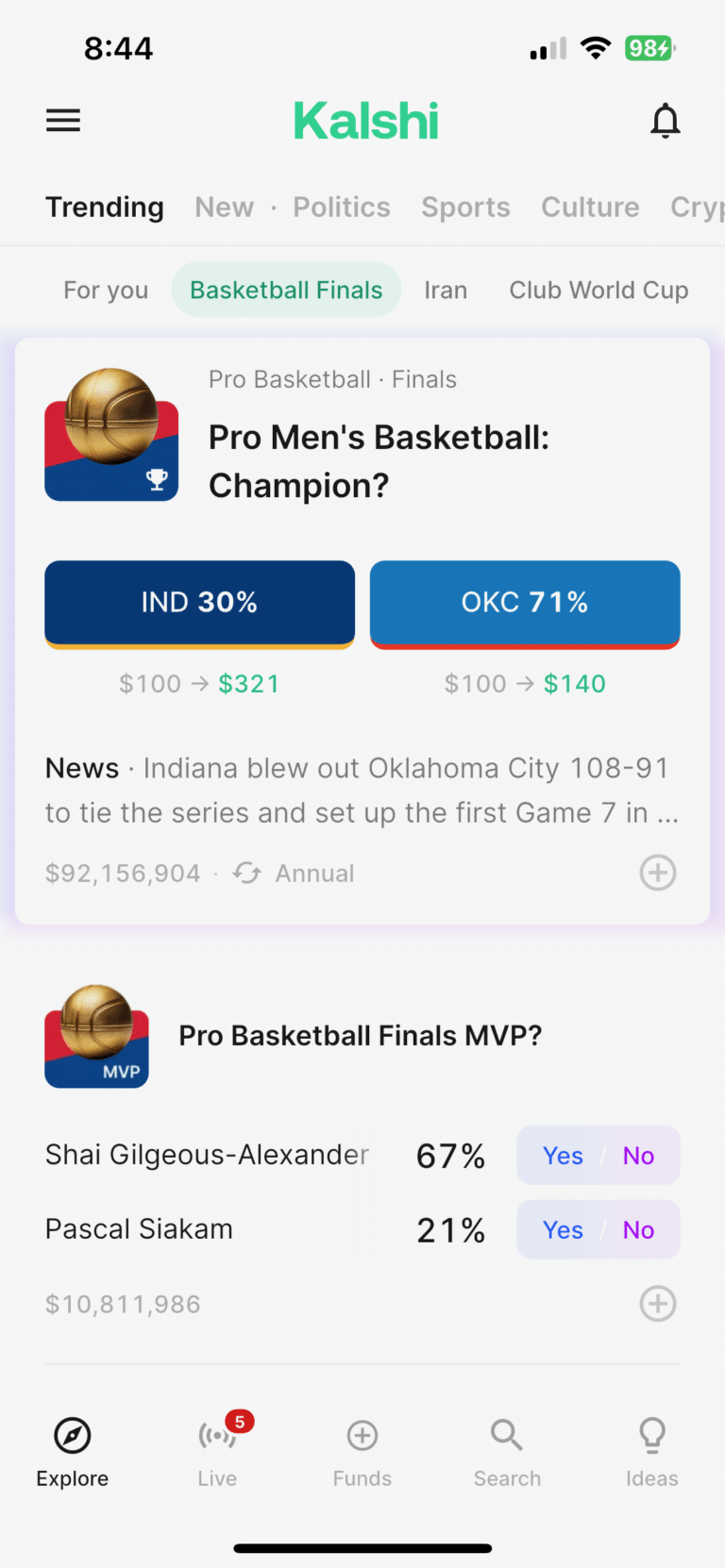Select Yes for Pascal Siakam
The height and width of the screenshot is (1568, 725).
point(563,1229)
